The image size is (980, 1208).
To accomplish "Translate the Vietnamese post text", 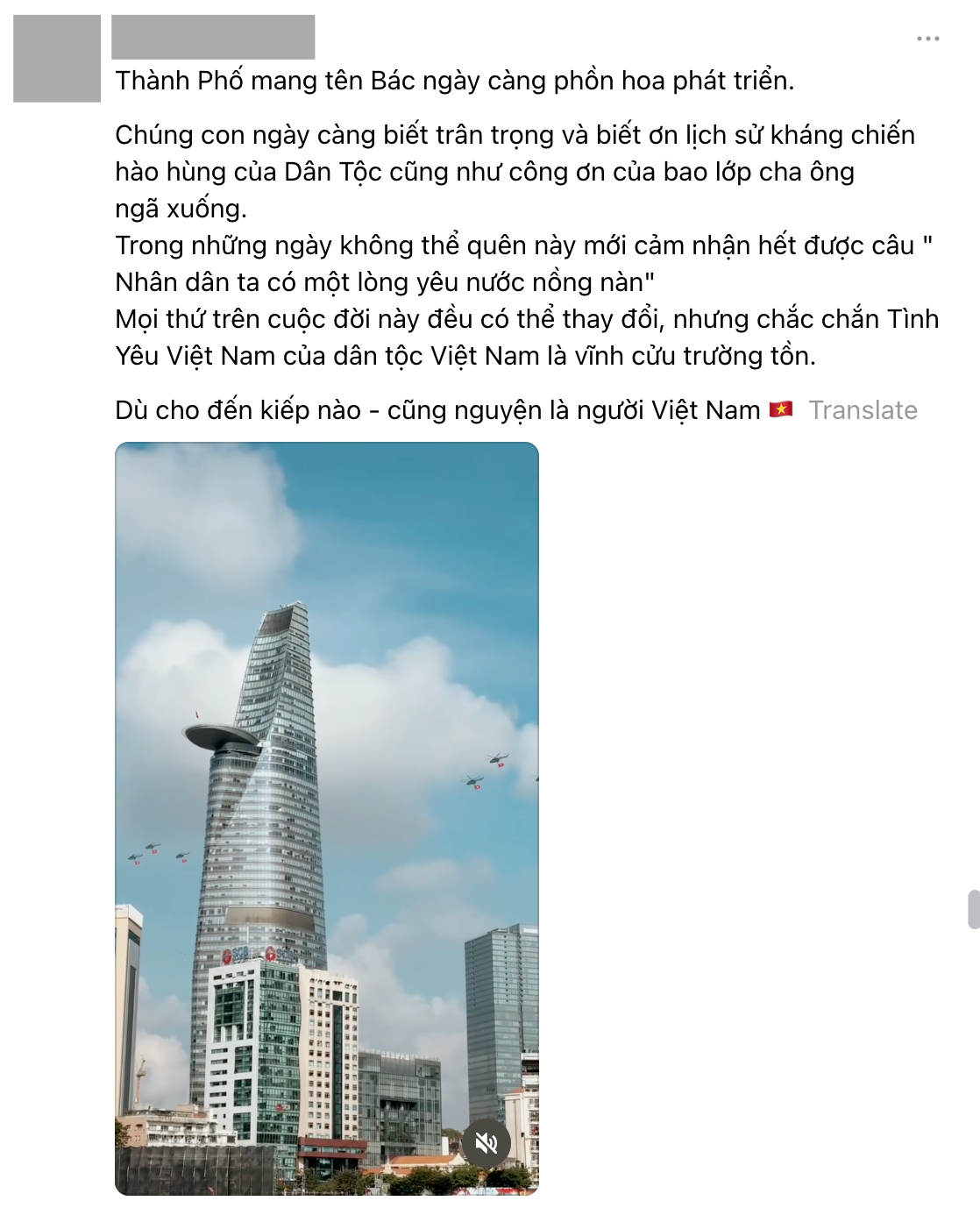I will click(863, 410).
